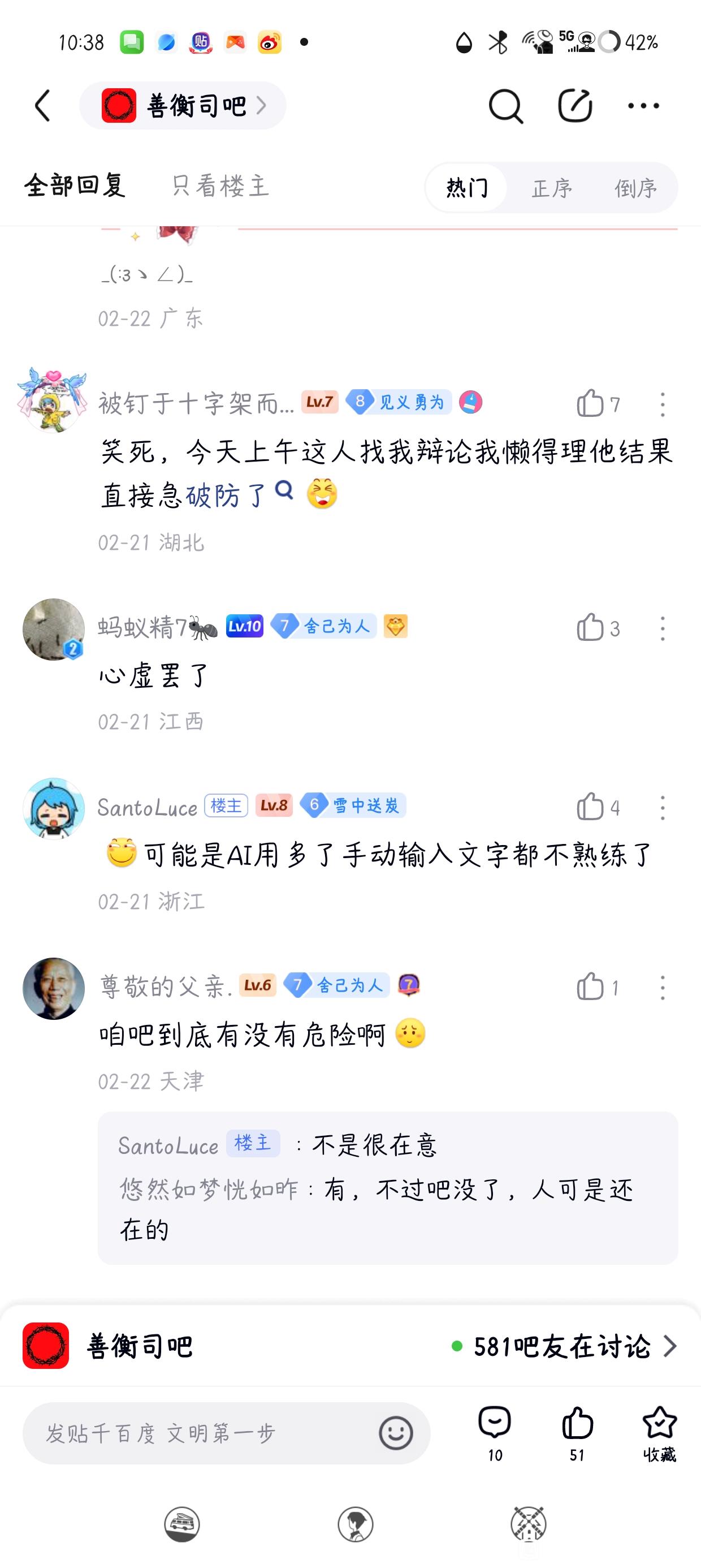The height and width of the screenshot is (1568, 701).
Task: Open the replies box under 尊敬的父亲.'s comment
Action: 388,1187
